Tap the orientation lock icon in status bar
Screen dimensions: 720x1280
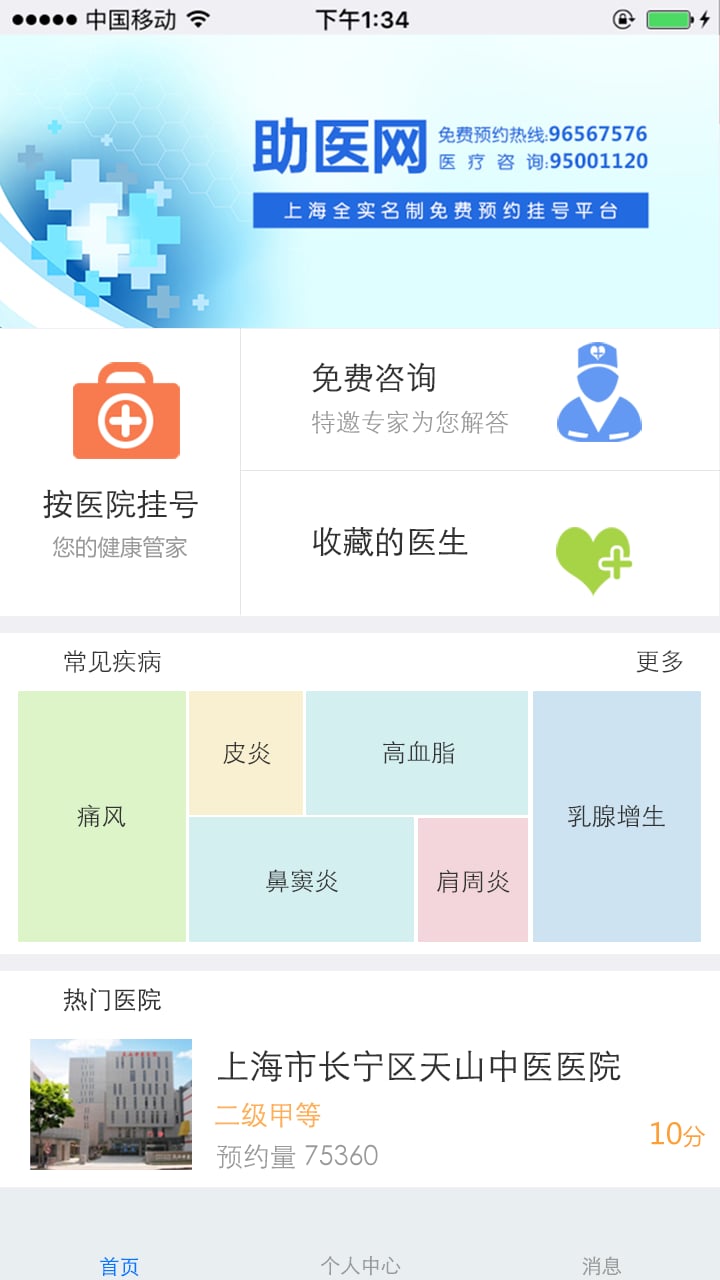622,17
